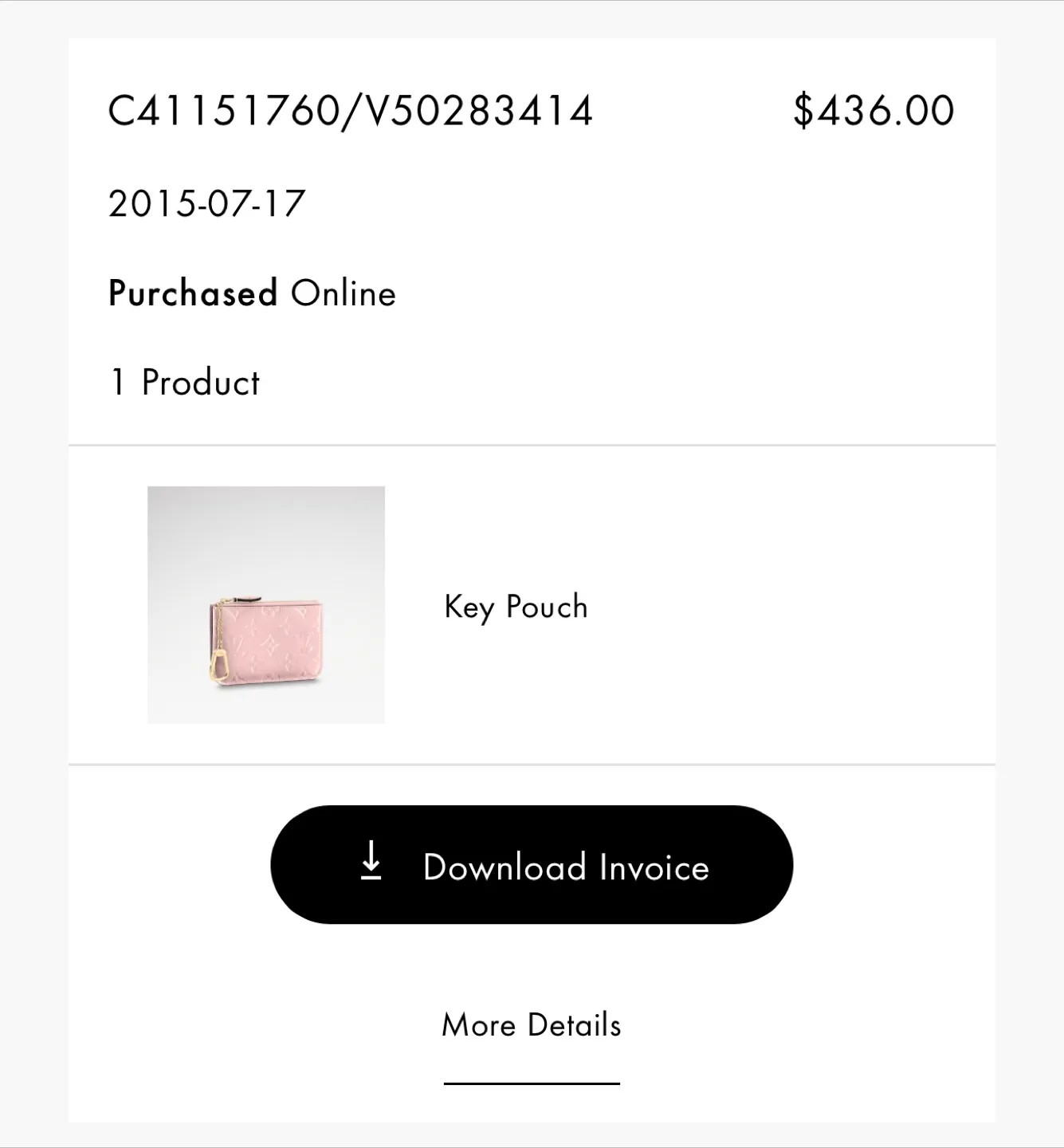Click order number C41151760/V50283414

pos(352,110)
